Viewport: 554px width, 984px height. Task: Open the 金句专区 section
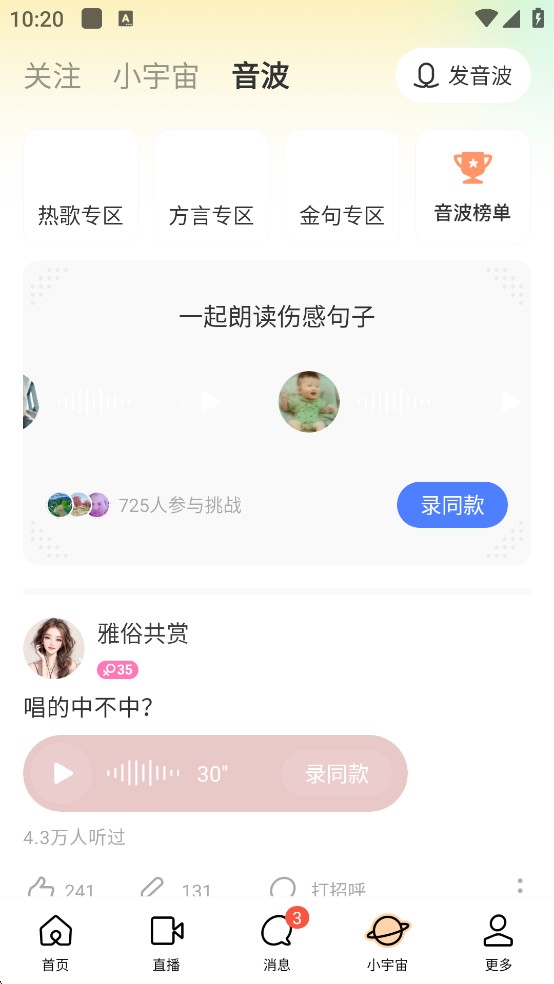click(x=342, y=187)
